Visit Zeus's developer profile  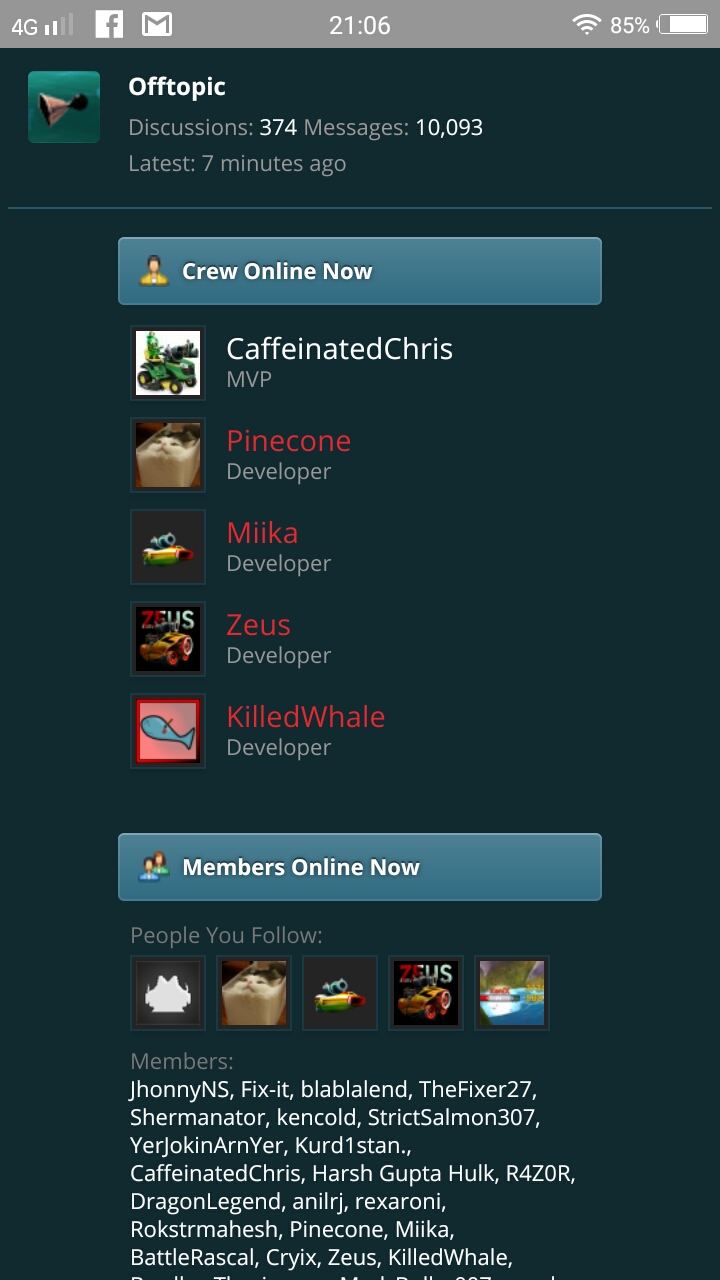click(258, 625)
